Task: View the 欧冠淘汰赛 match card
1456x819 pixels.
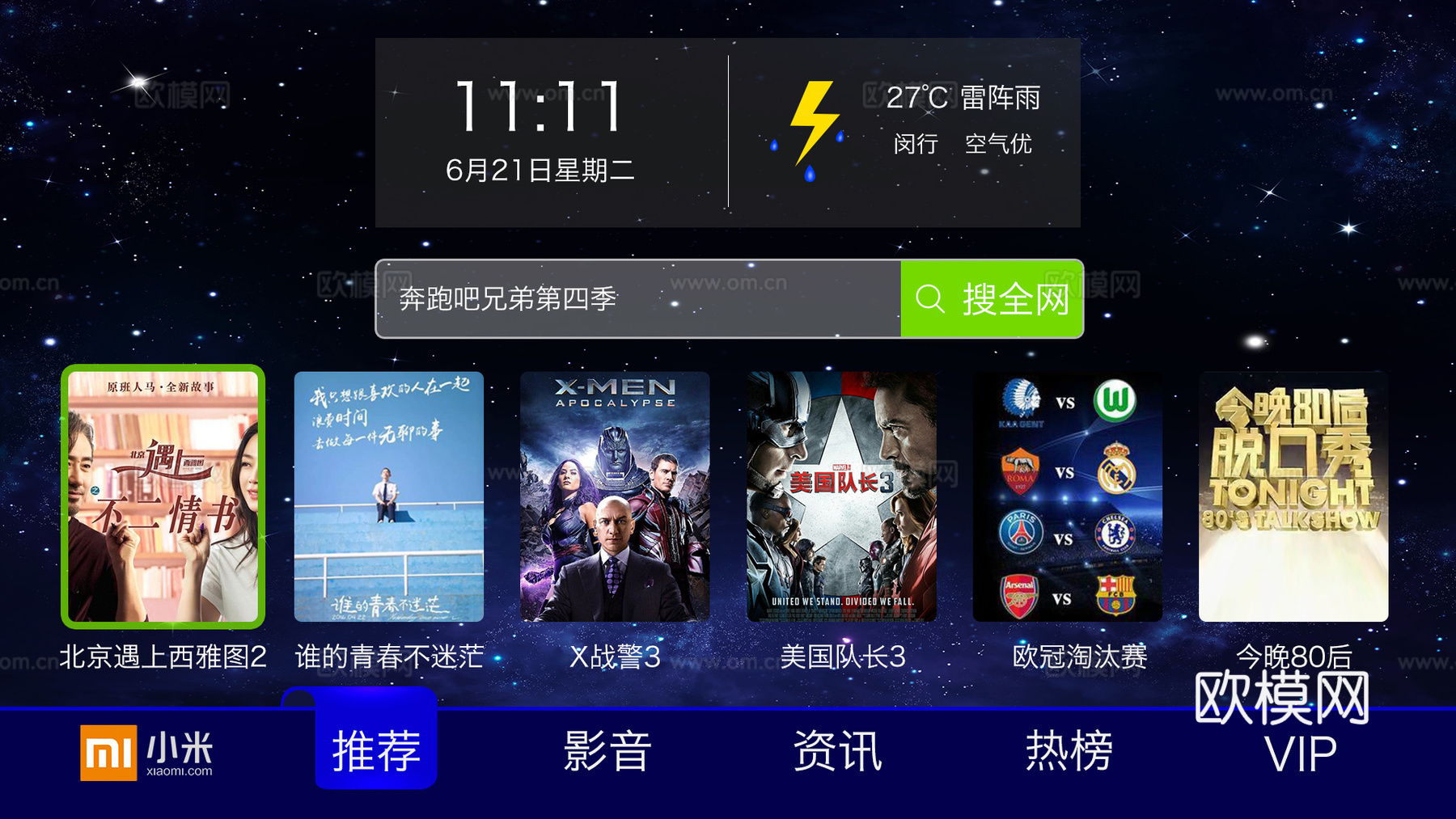Action: (1067, 496)
